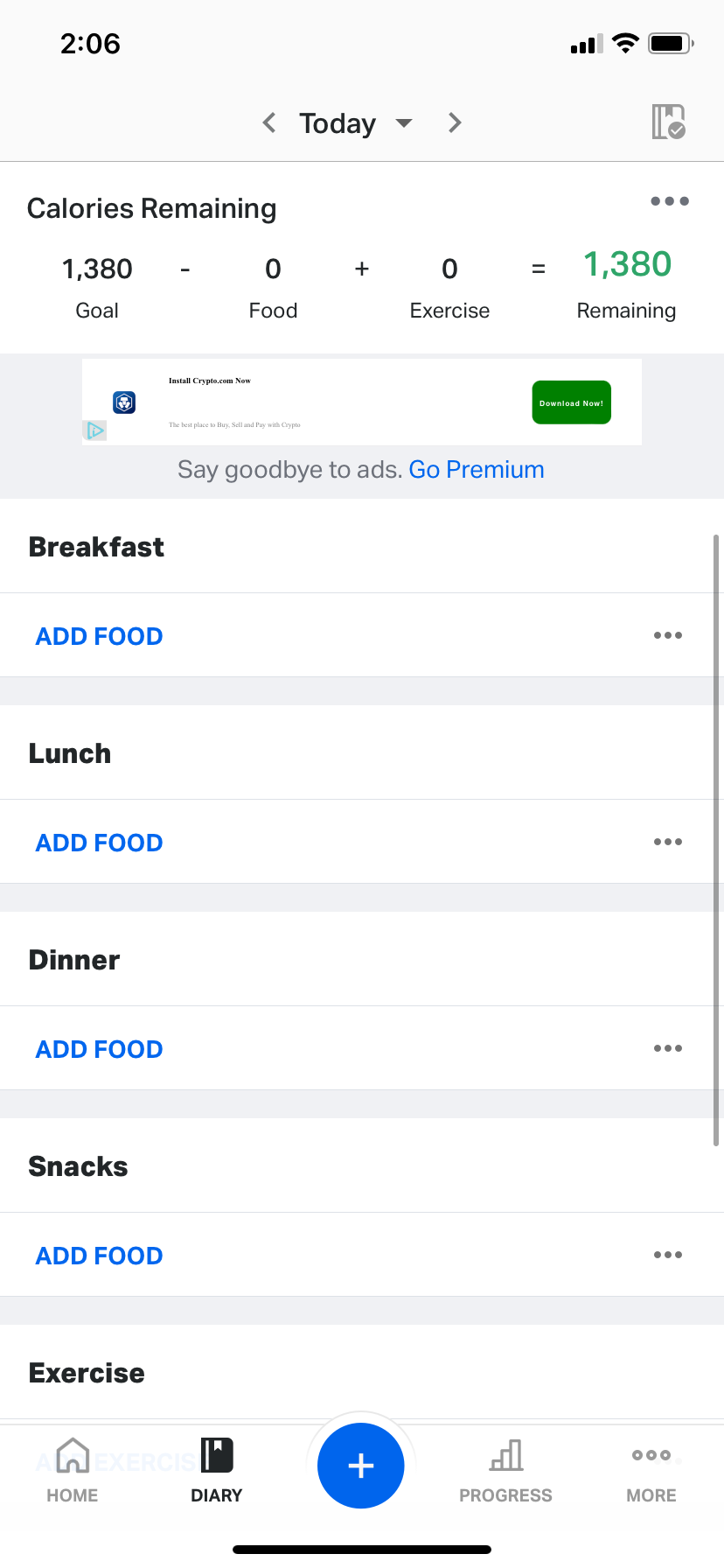Add food to Breakfast

(99, 636)
